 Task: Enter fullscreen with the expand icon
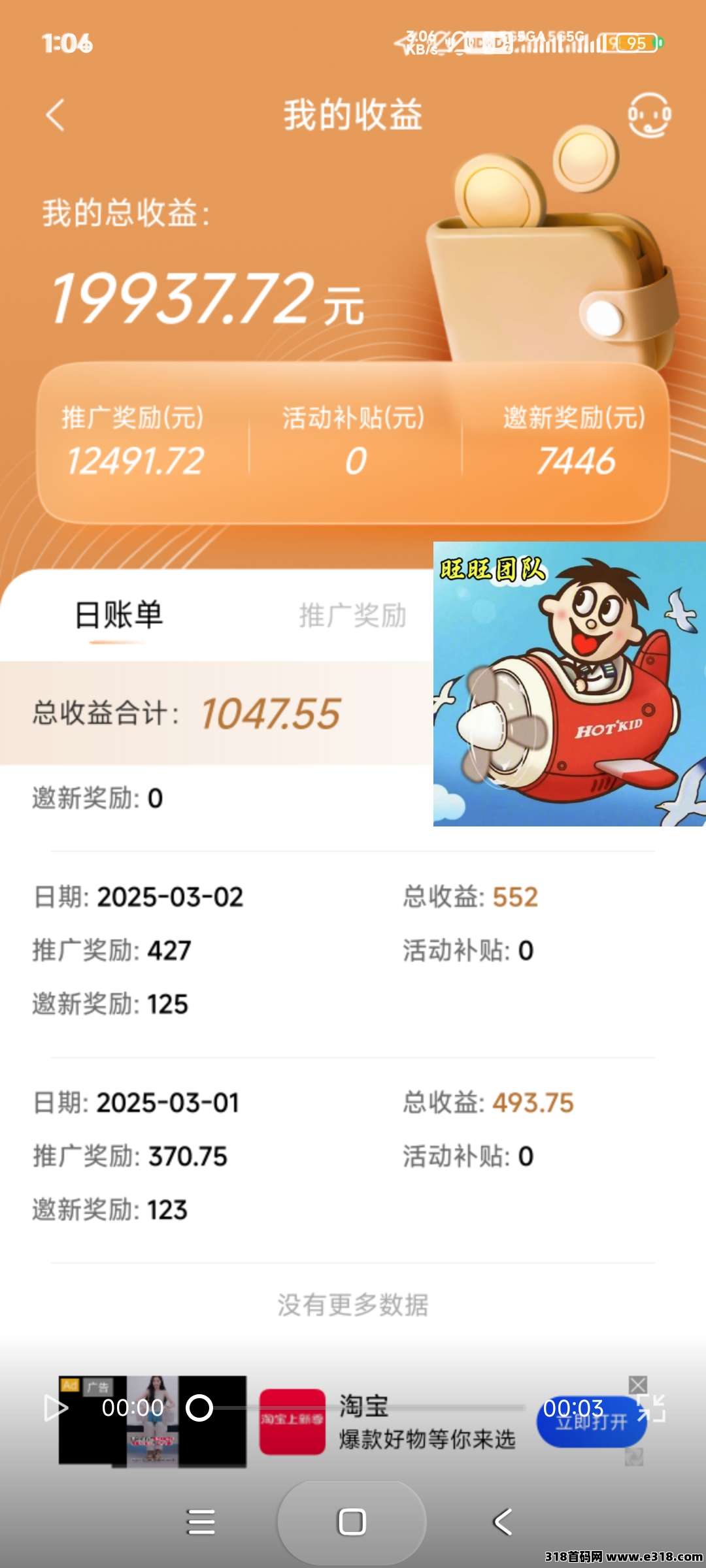(651, 1408)
